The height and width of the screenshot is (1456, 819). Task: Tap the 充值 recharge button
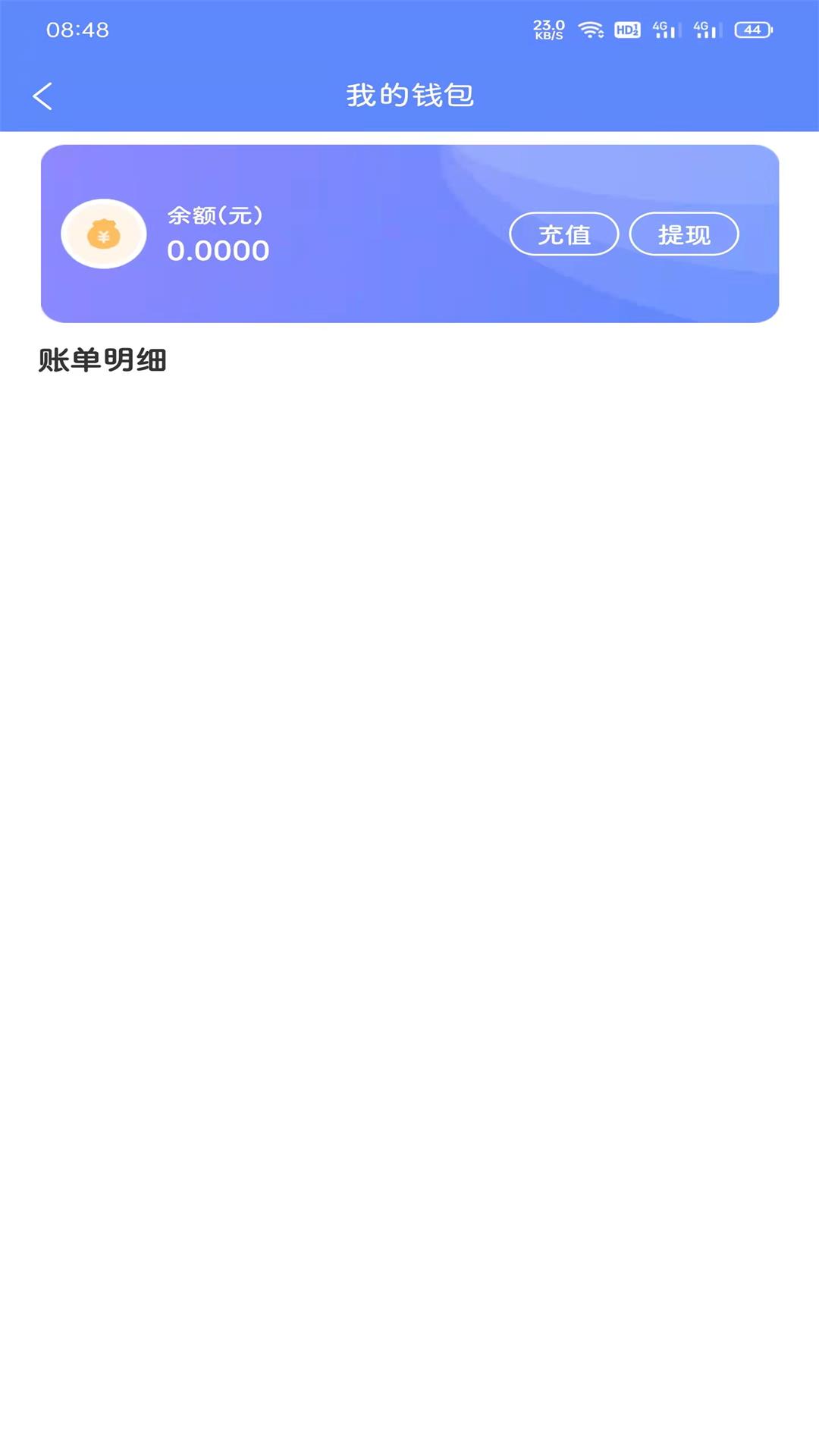(563, 234)
